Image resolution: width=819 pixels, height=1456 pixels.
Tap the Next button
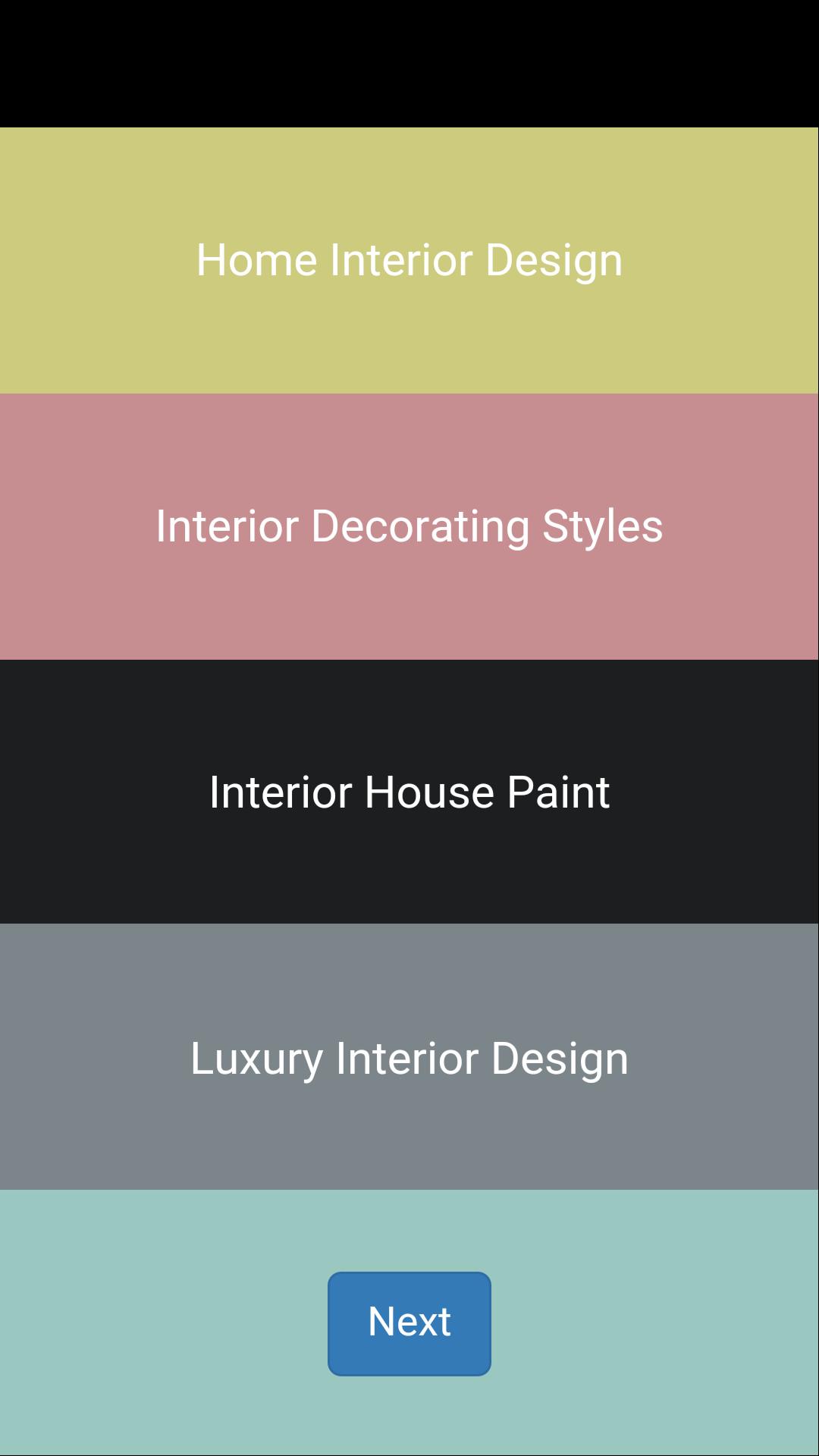pyautogui.click(x=409, y=1323)
